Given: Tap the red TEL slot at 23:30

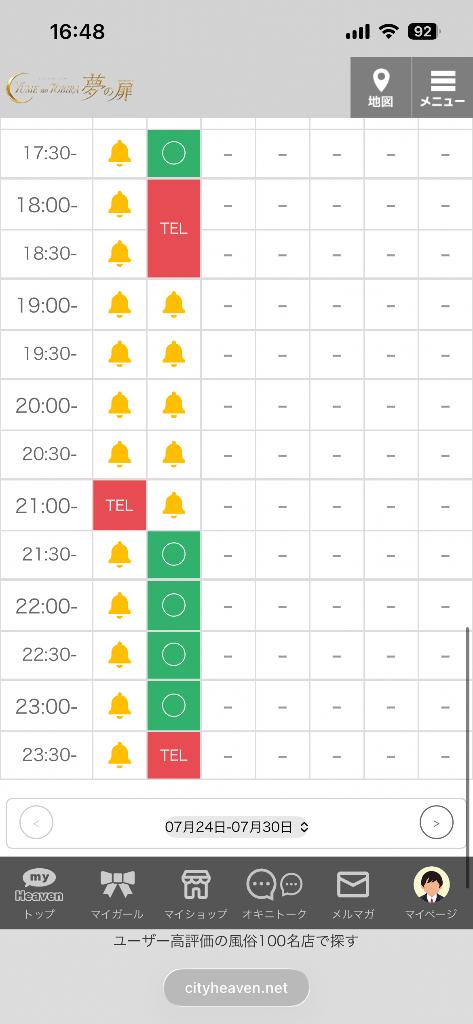Looking at the screenshot, I should point(173,755).
